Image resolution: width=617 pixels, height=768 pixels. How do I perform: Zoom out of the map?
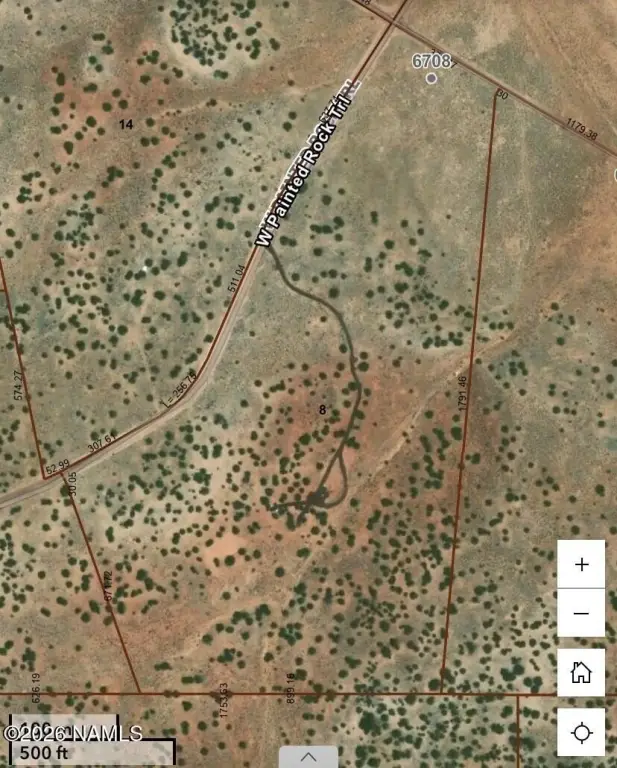pyautogui.click(x=581, y=613)
